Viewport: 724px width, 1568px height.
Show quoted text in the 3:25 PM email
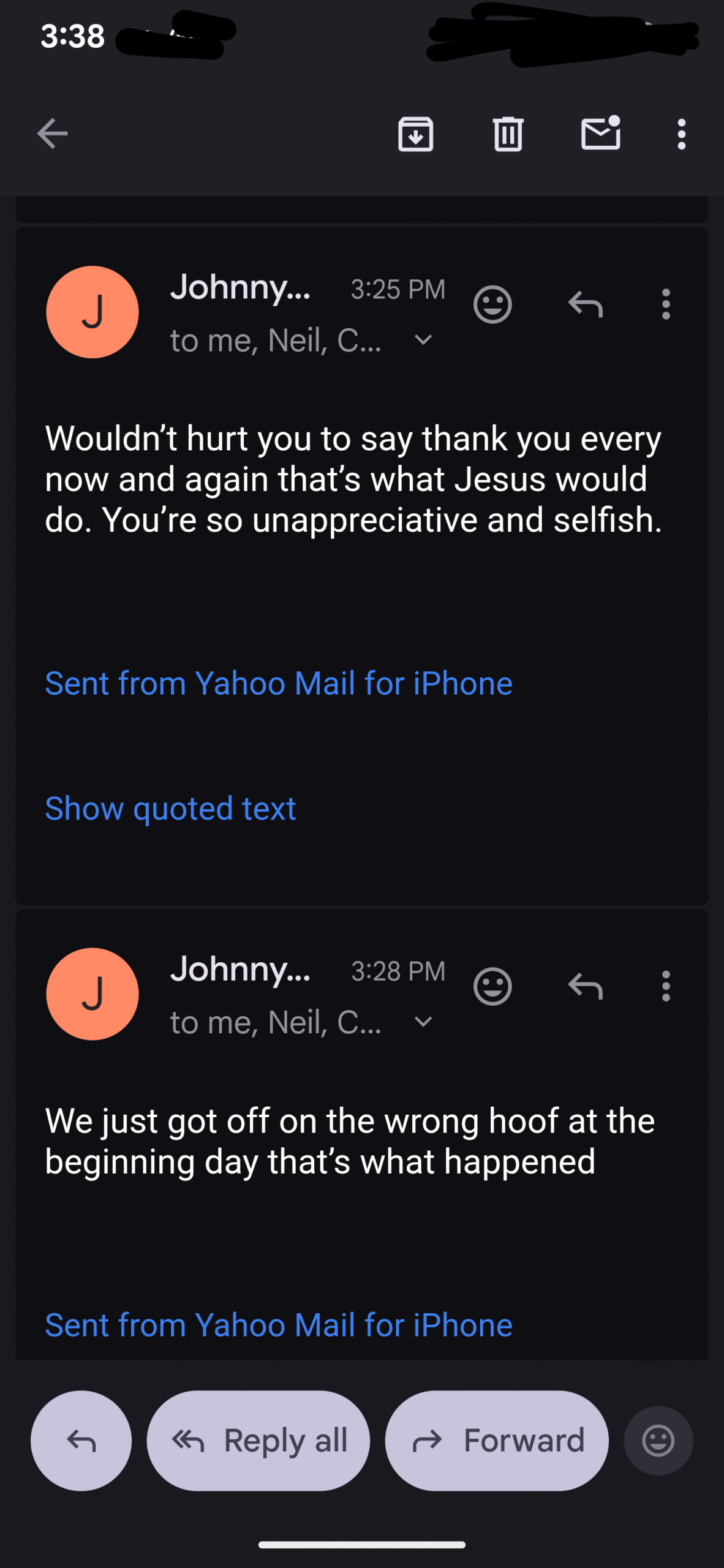click(170, 809)
